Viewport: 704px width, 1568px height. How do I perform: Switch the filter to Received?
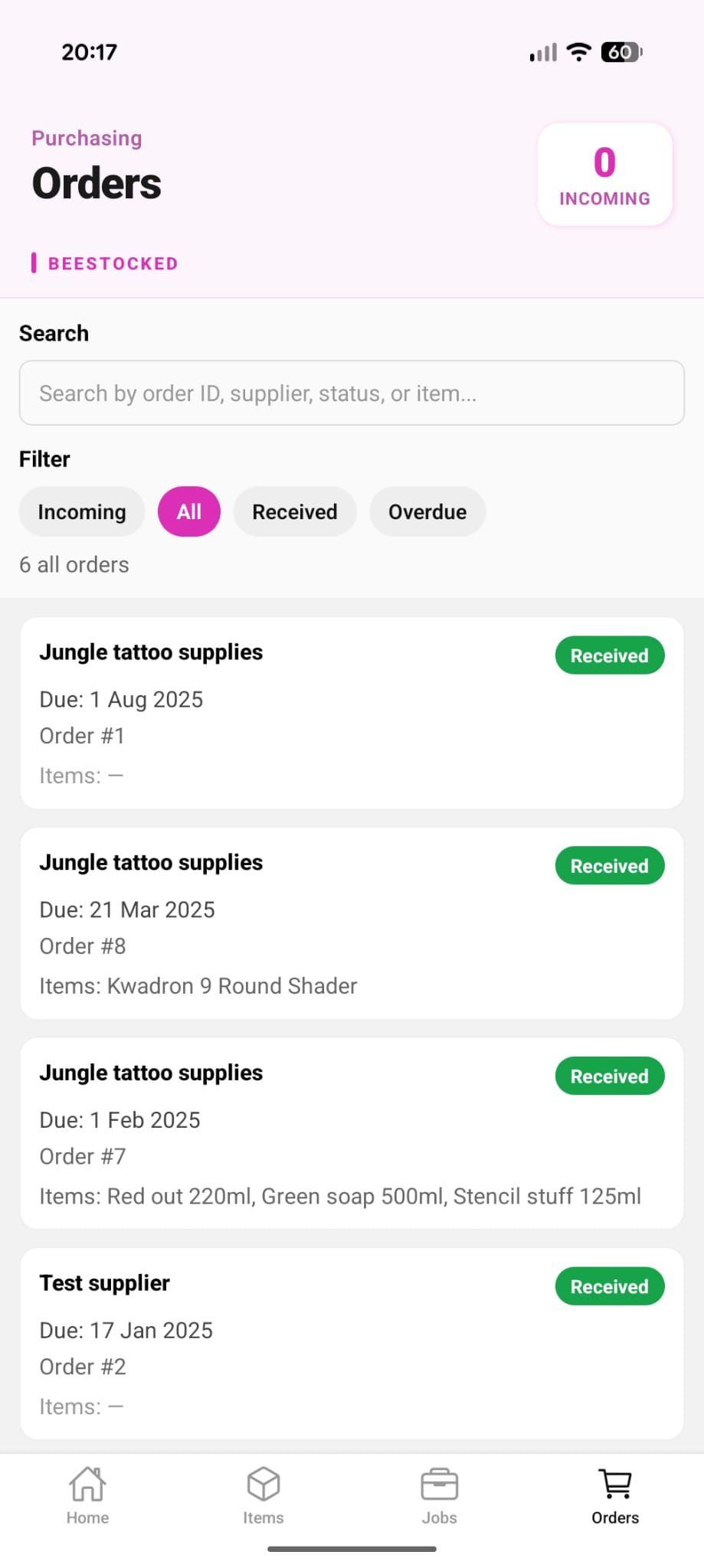294,511
